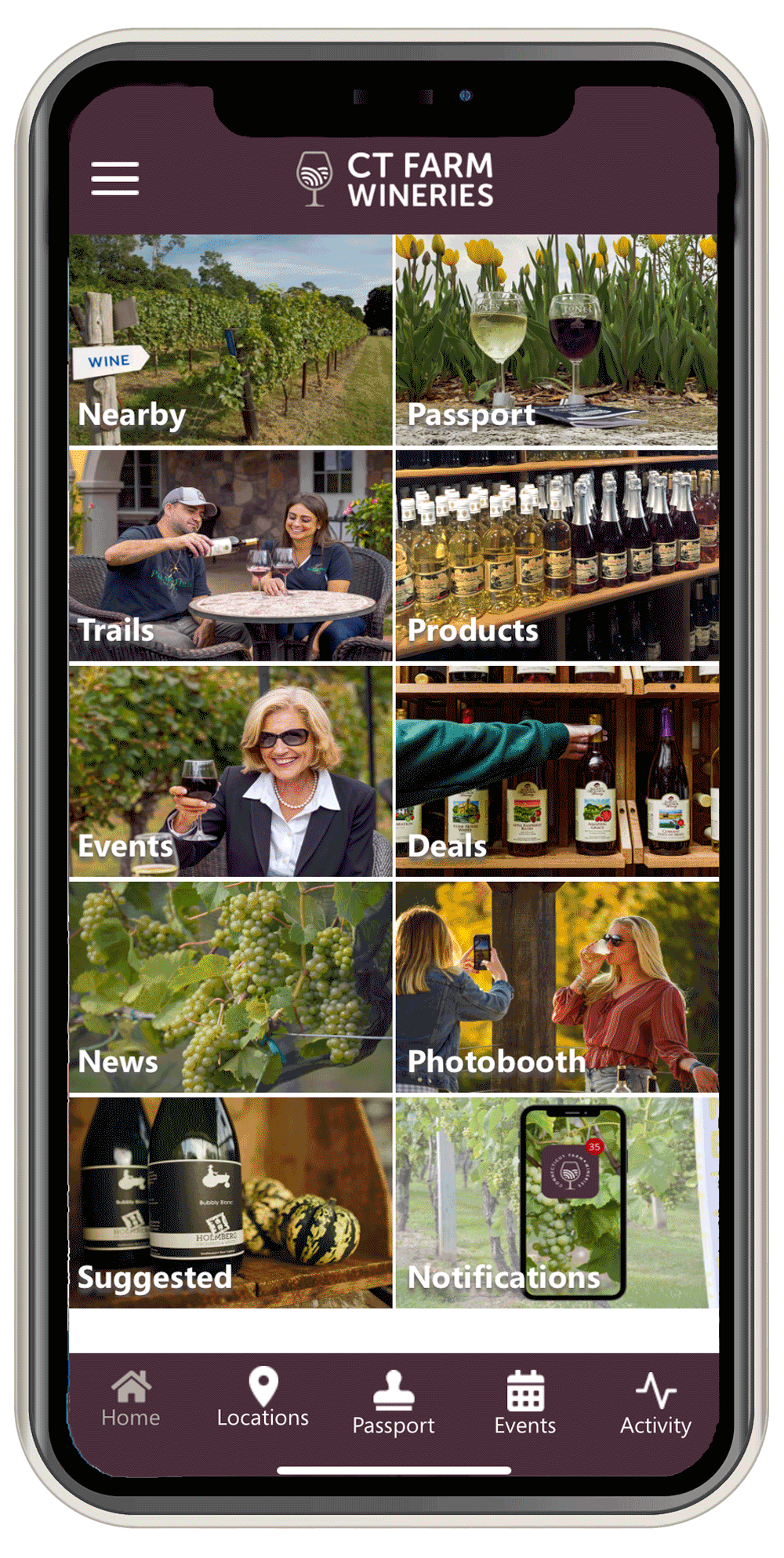Open the hamburger drawer menu
The image size is (784, 1558).
click(x=114, y=179)
